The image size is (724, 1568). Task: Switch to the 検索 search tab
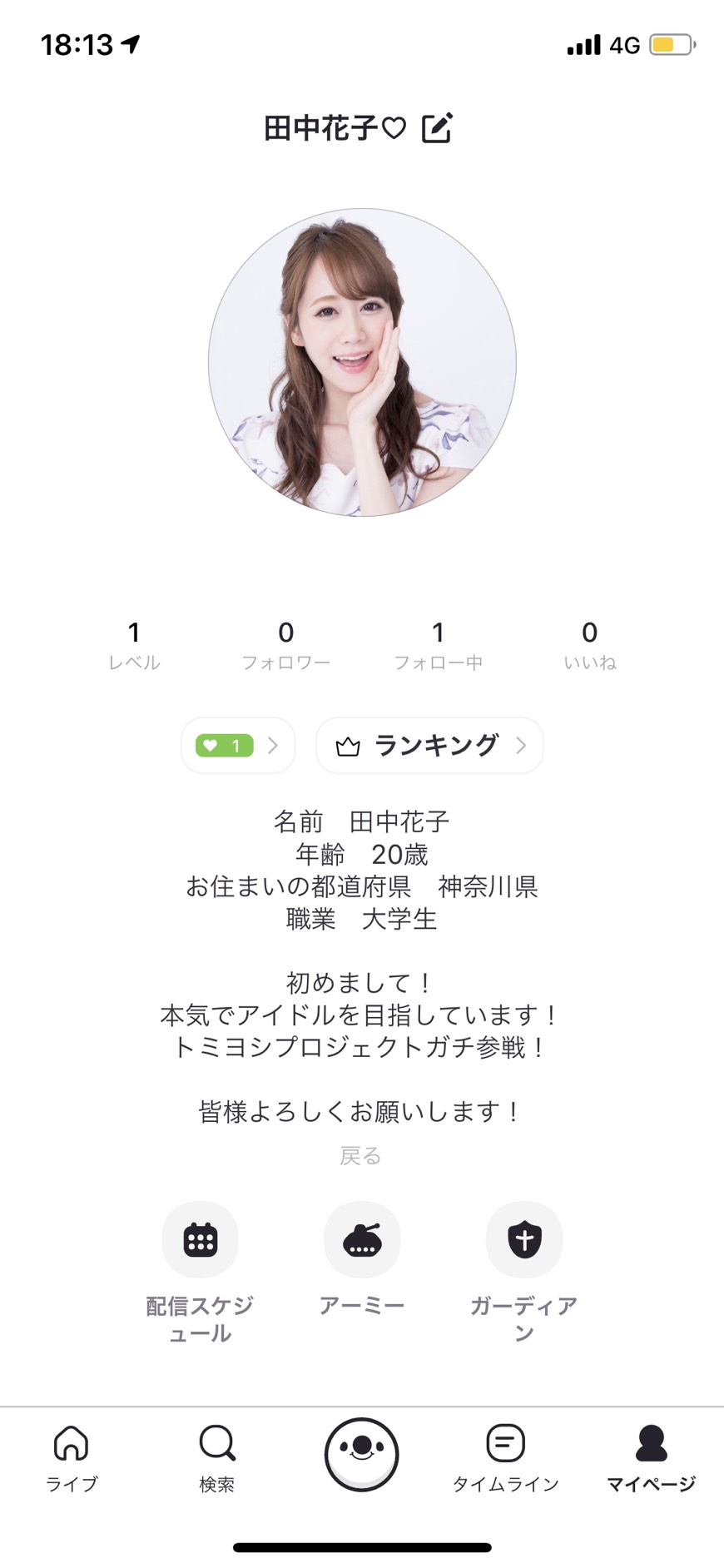point(217,1458)
